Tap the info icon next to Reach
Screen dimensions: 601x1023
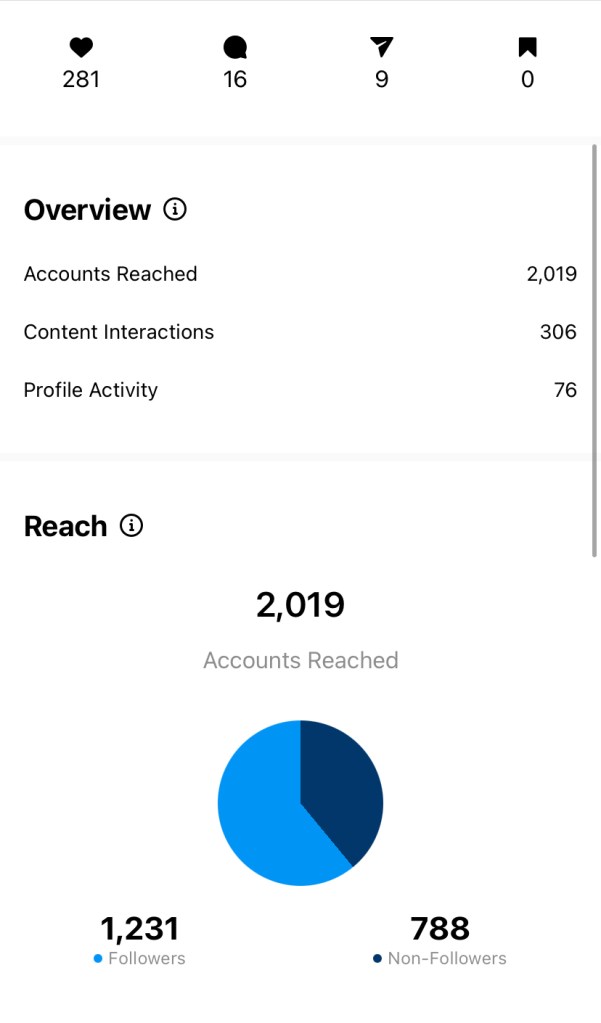131,526
